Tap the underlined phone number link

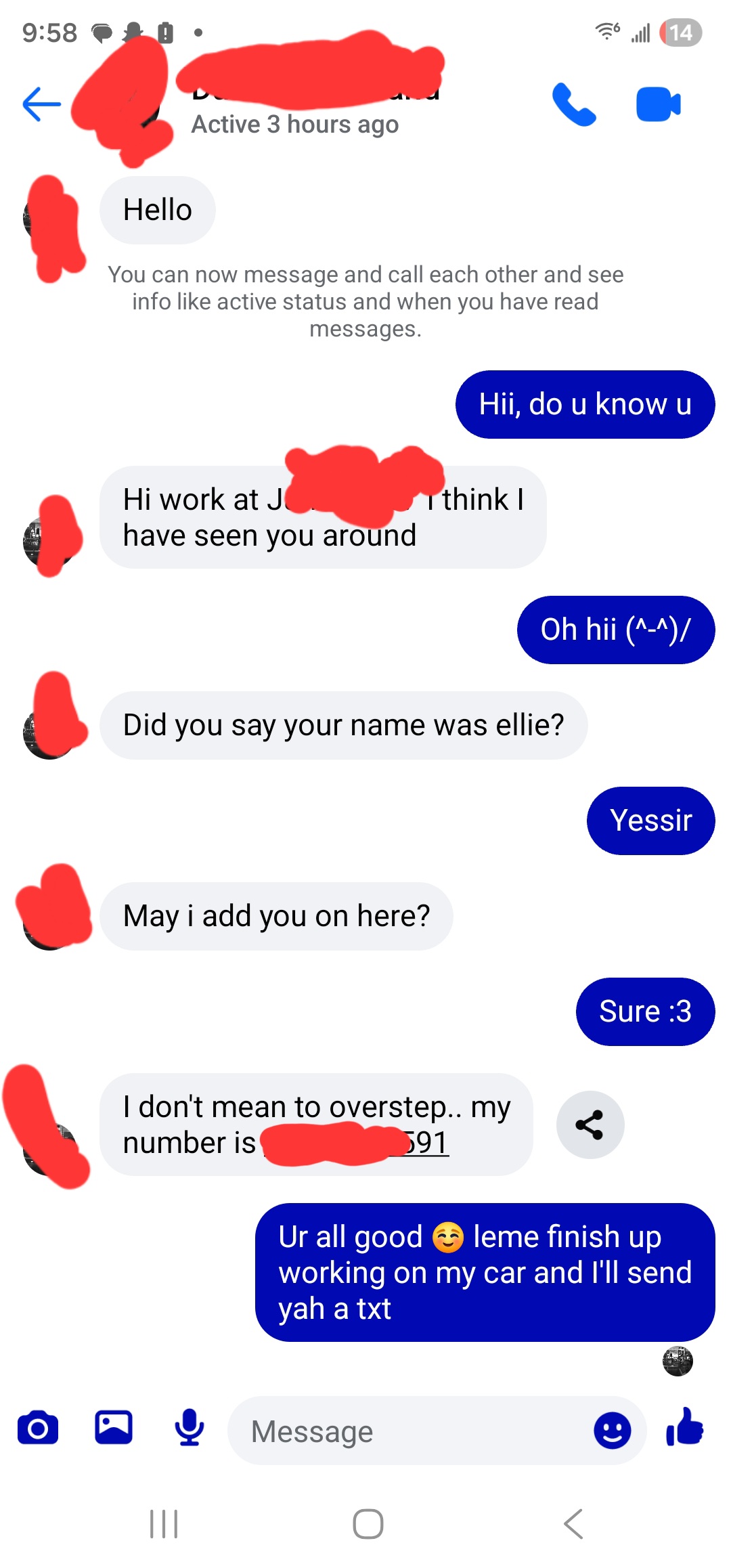tap(426, 1144)
